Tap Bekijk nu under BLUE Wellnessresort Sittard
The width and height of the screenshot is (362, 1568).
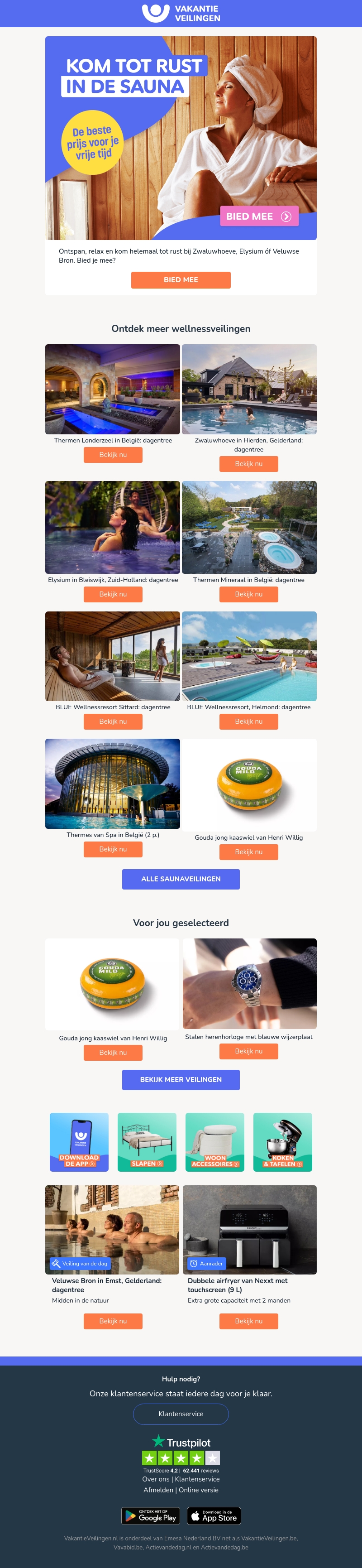click(113, 721)
